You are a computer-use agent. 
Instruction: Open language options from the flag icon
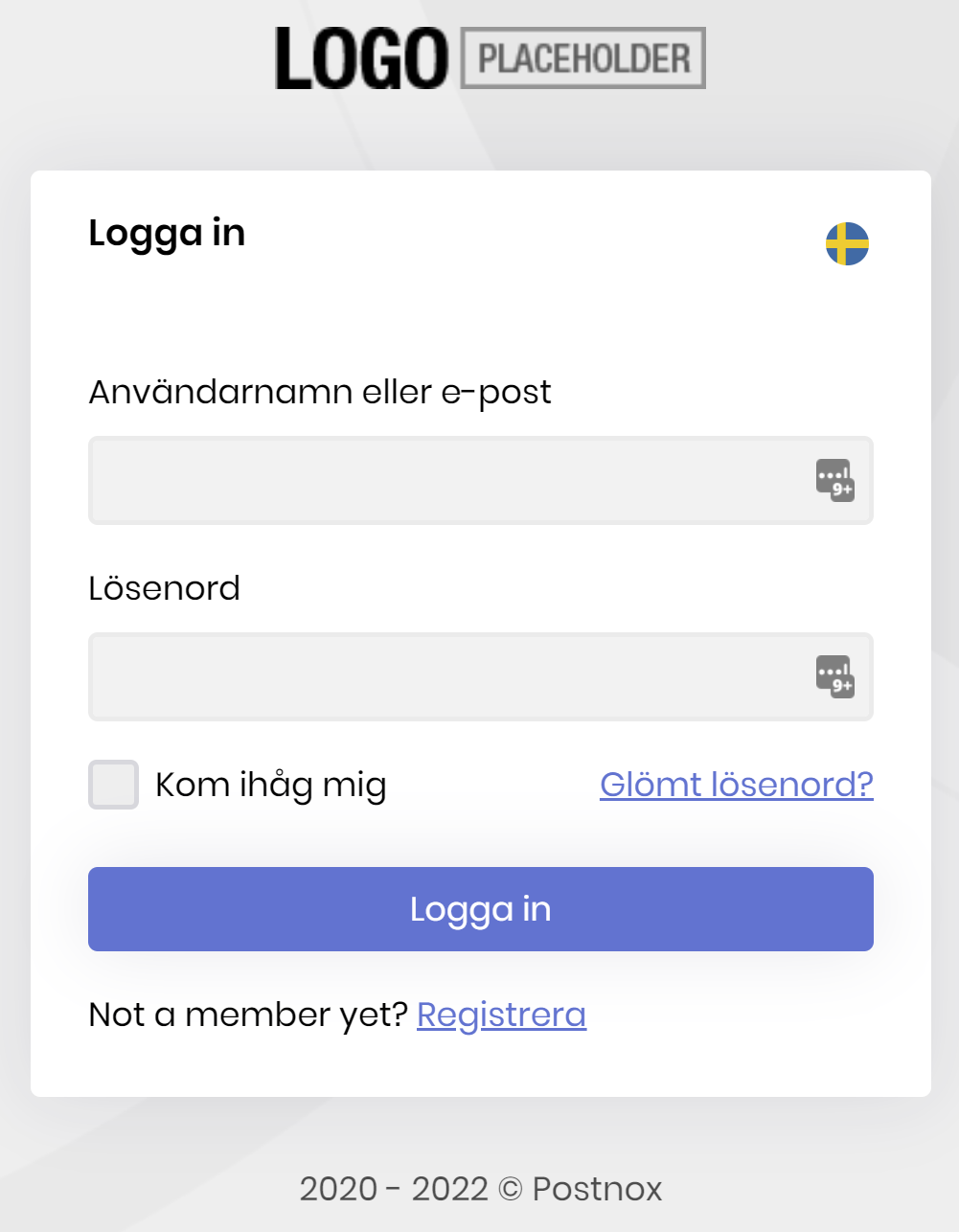point(848,244)
